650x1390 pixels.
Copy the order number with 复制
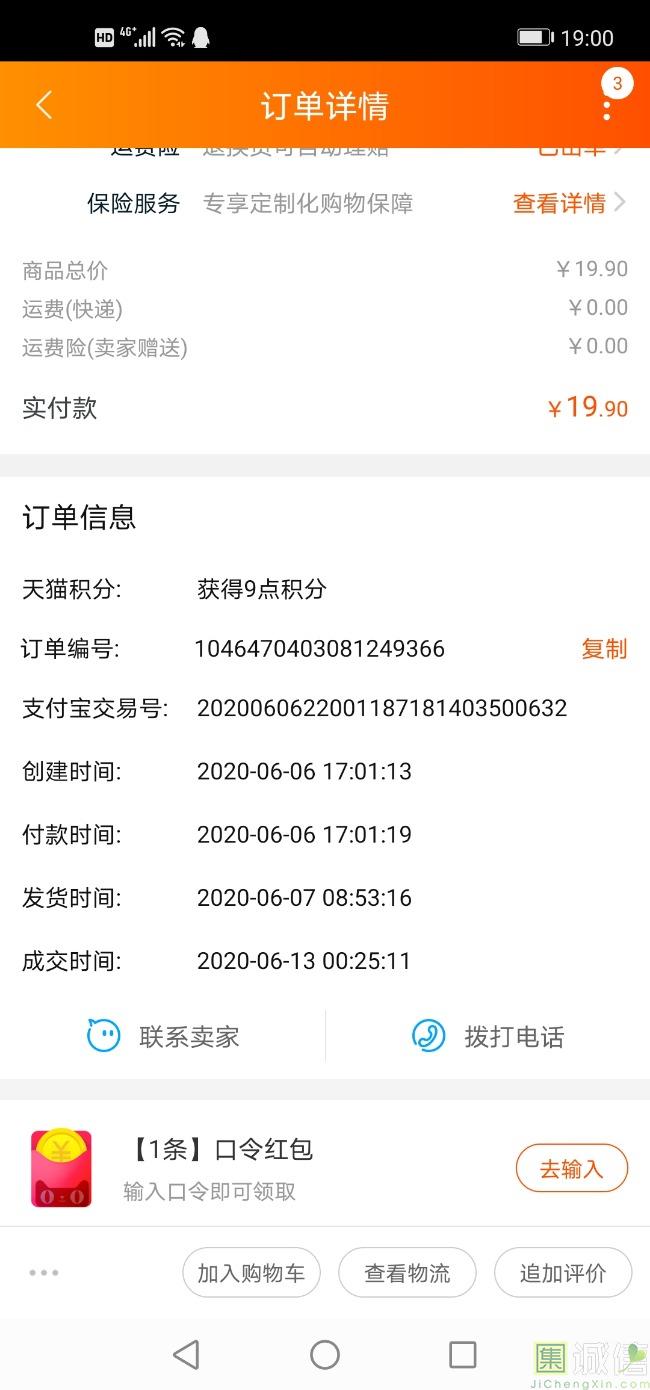pos(604,649)
